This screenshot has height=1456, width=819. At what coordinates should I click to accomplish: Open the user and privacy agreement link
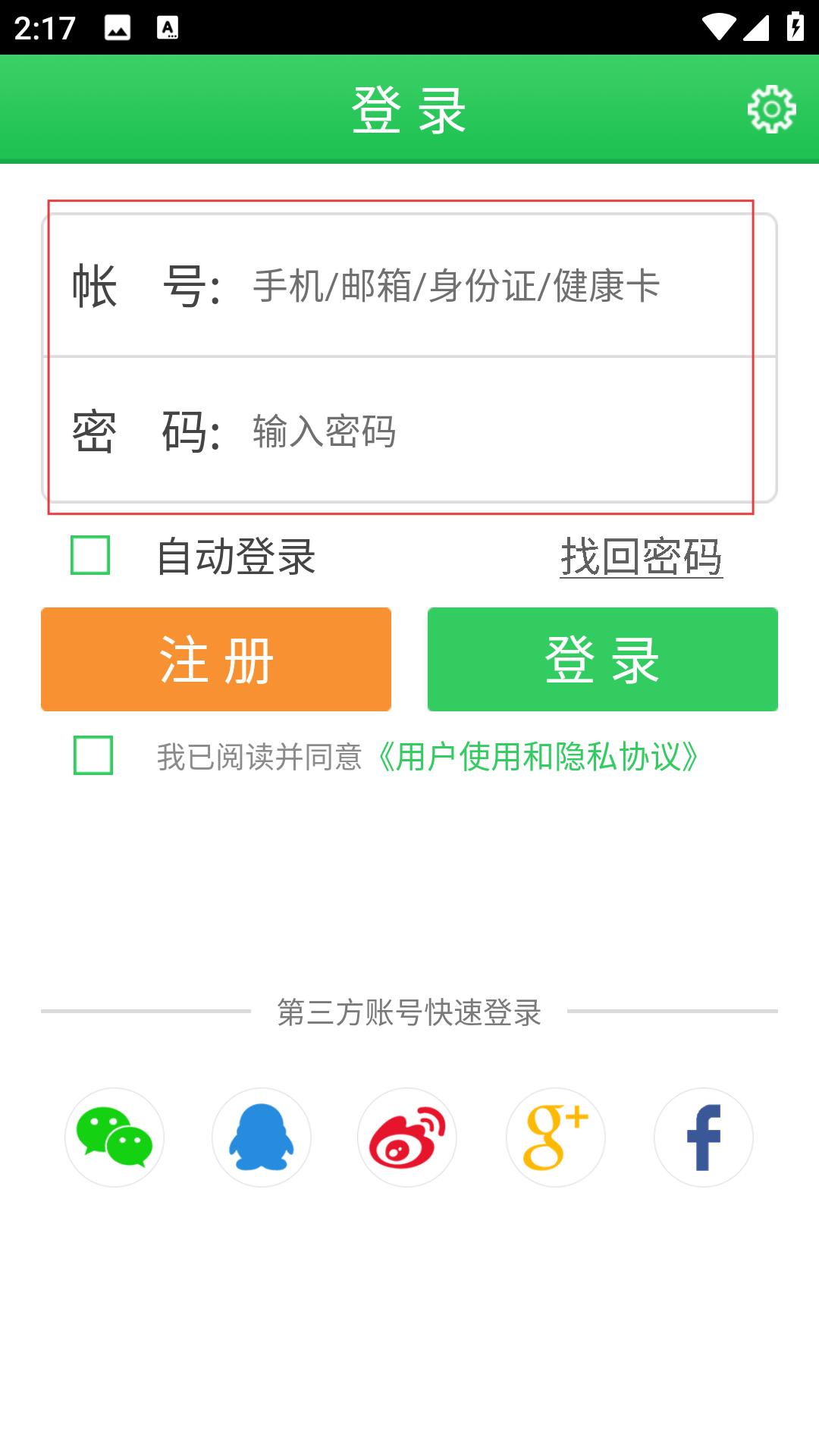click(537, 757)
